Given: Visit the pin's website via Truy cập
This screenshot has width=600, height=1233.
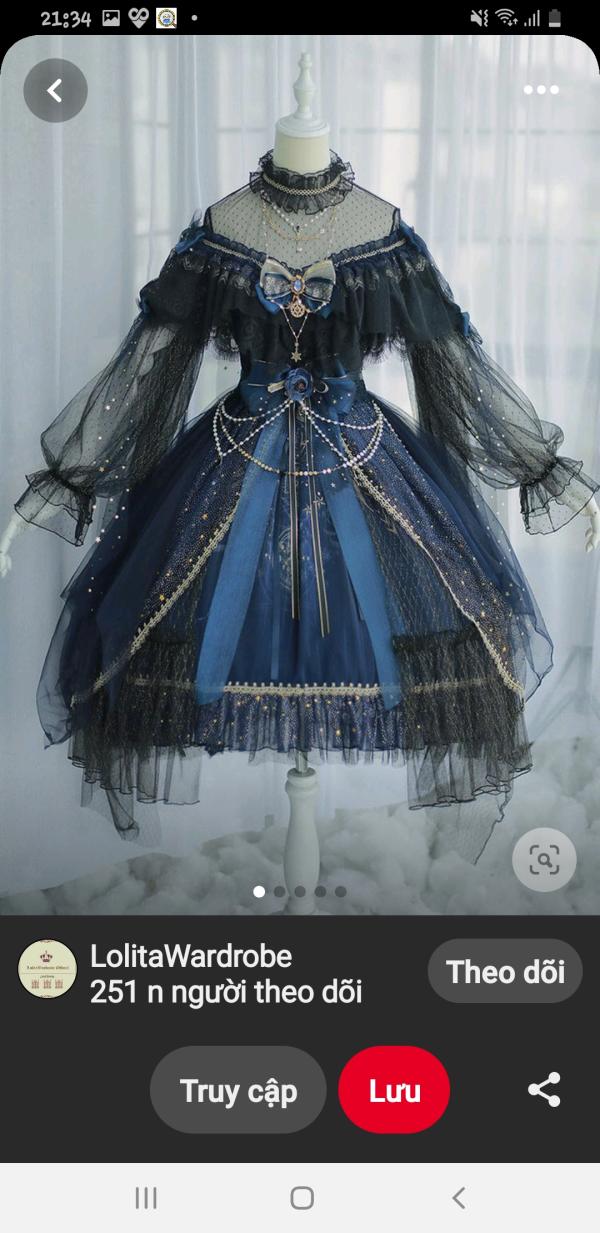Looking at the screenshot, I should point(238,1090).
